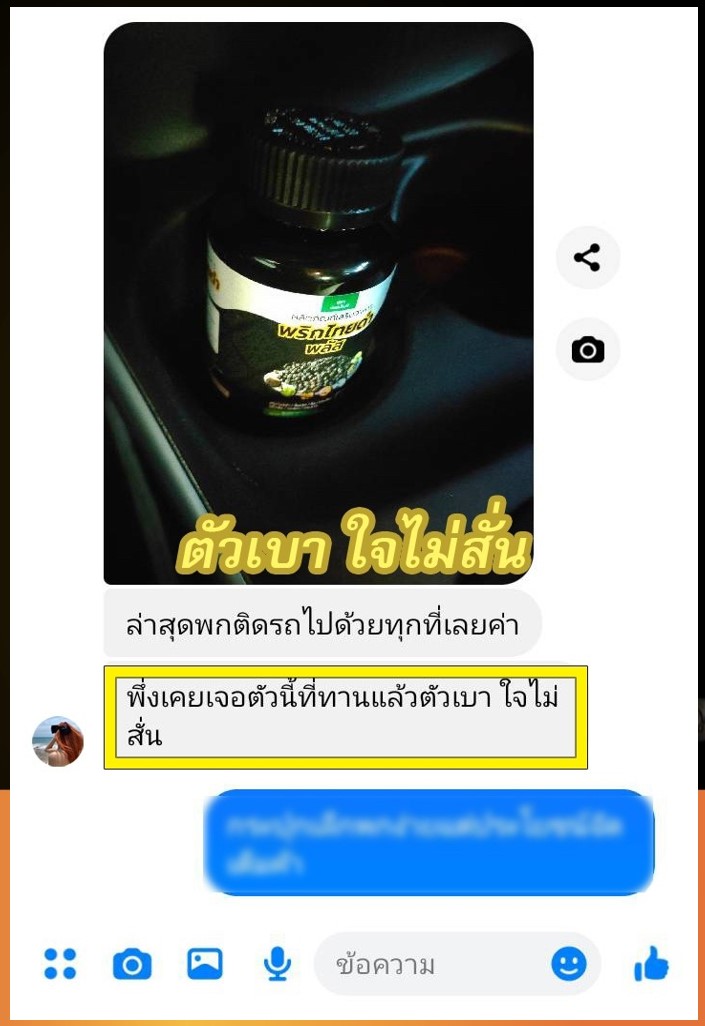Screen dimensions: 705x1026
Task: Launch camera from the bottom toolbar
Action: [x=132, y=964]
